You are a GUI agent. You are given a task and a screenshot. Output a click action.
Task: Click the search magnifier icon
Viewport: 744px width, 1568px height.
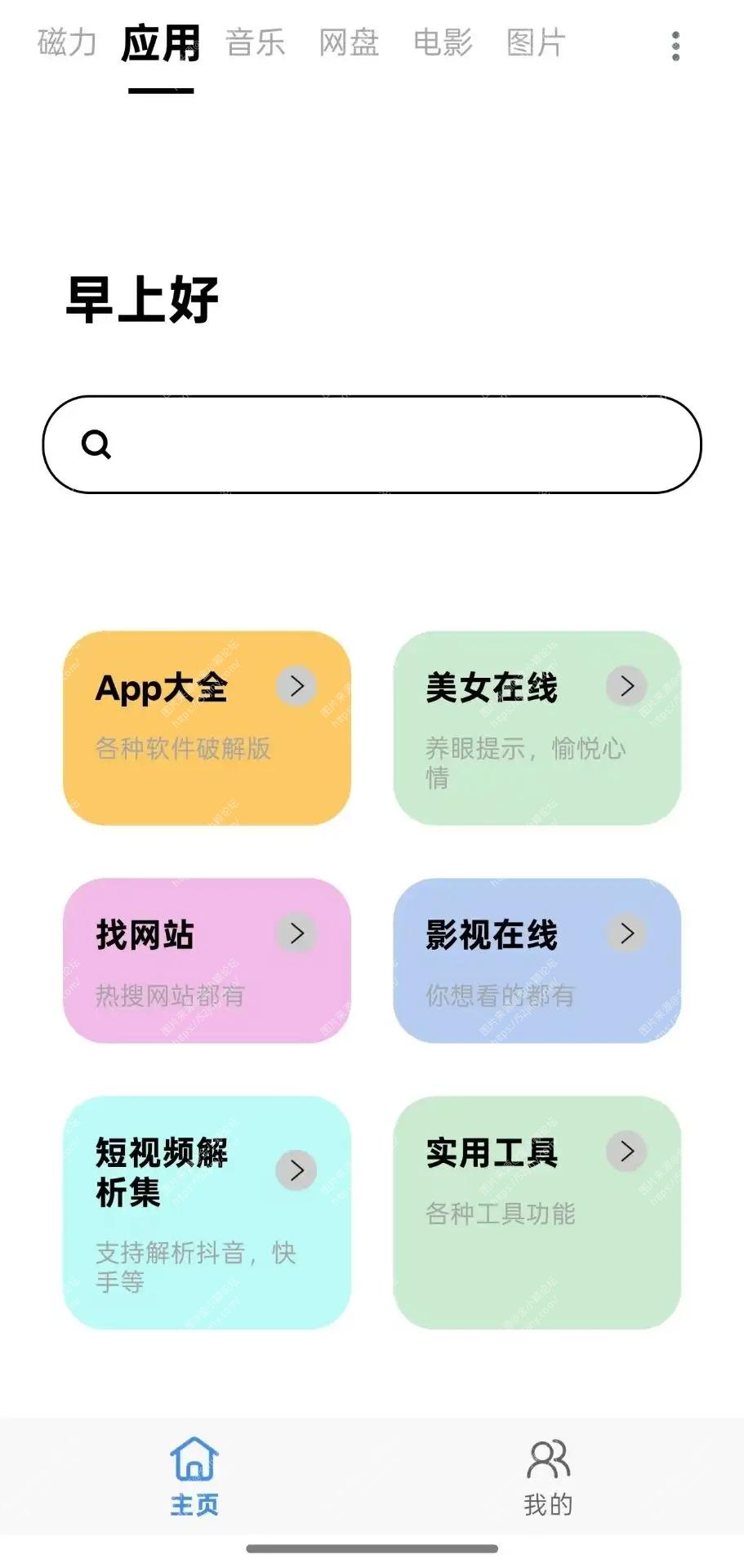coord(97,446)
